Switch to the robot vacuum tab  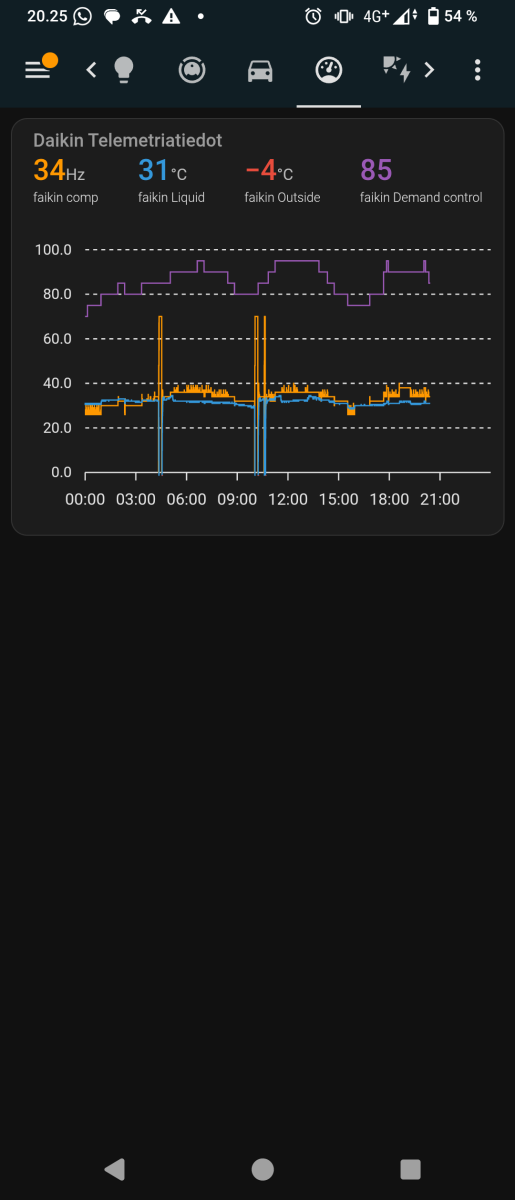[192, 70]
